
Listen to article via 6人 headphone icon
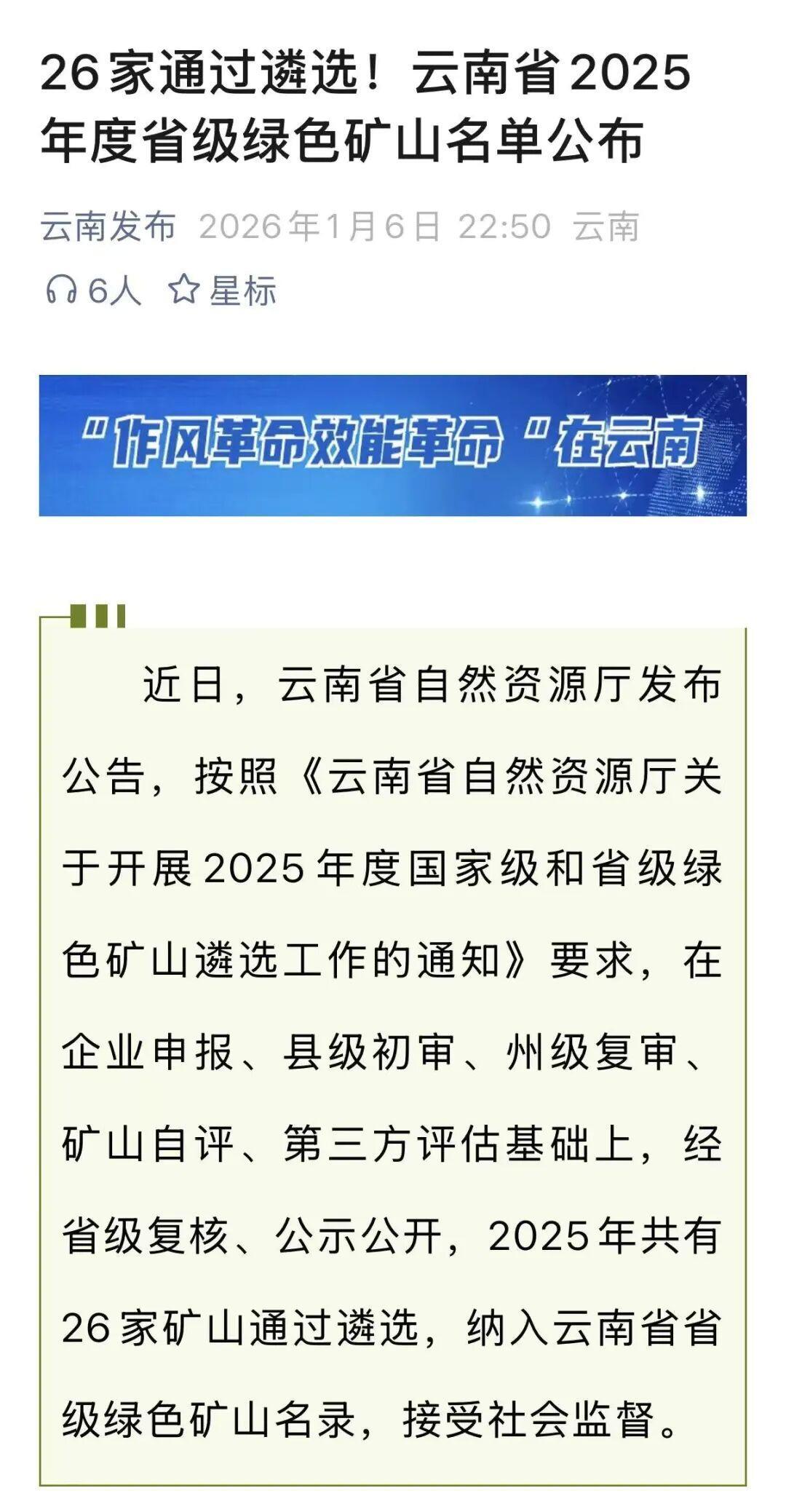[62, 290]
